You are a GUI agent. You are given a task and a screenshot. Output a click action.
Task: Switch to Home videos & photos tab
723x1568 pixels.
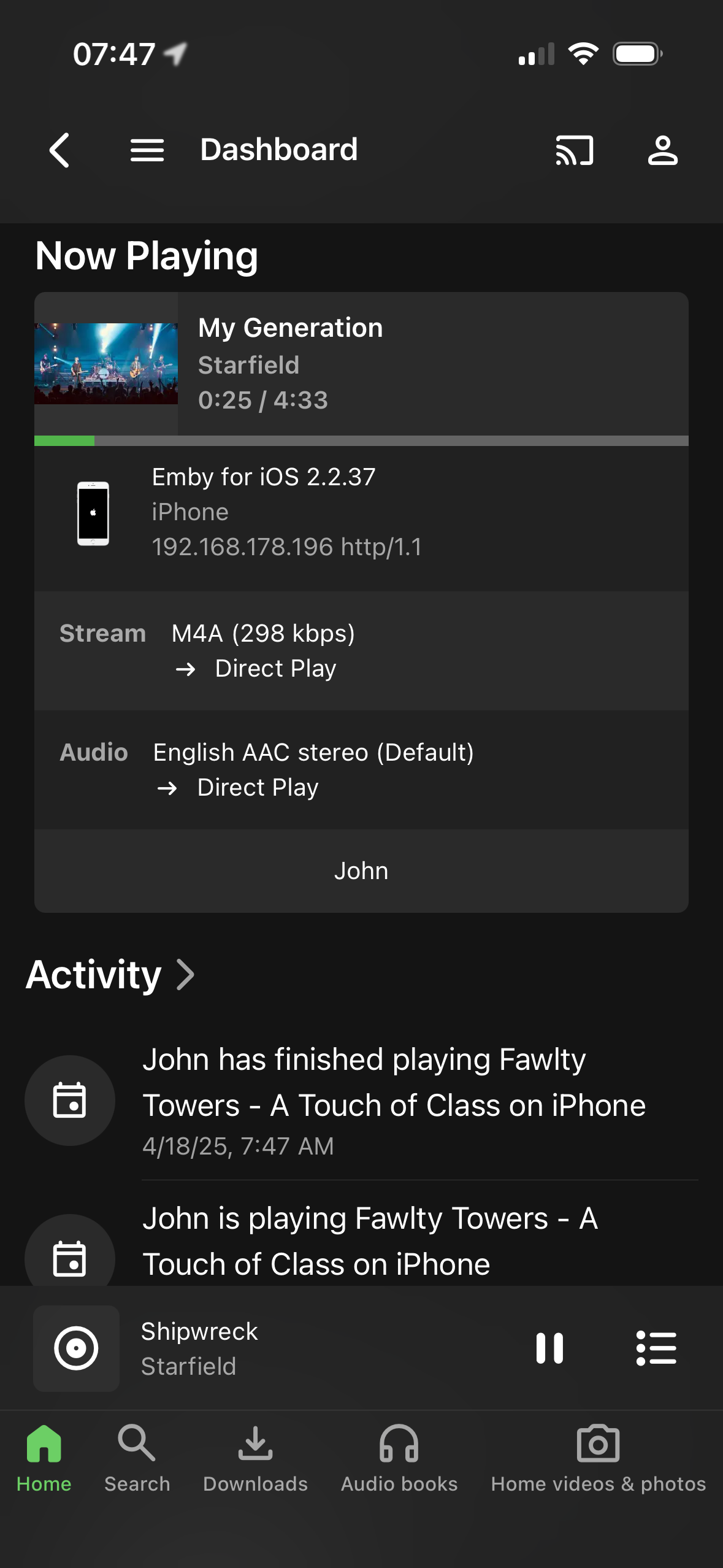[x=598, y=1459]
